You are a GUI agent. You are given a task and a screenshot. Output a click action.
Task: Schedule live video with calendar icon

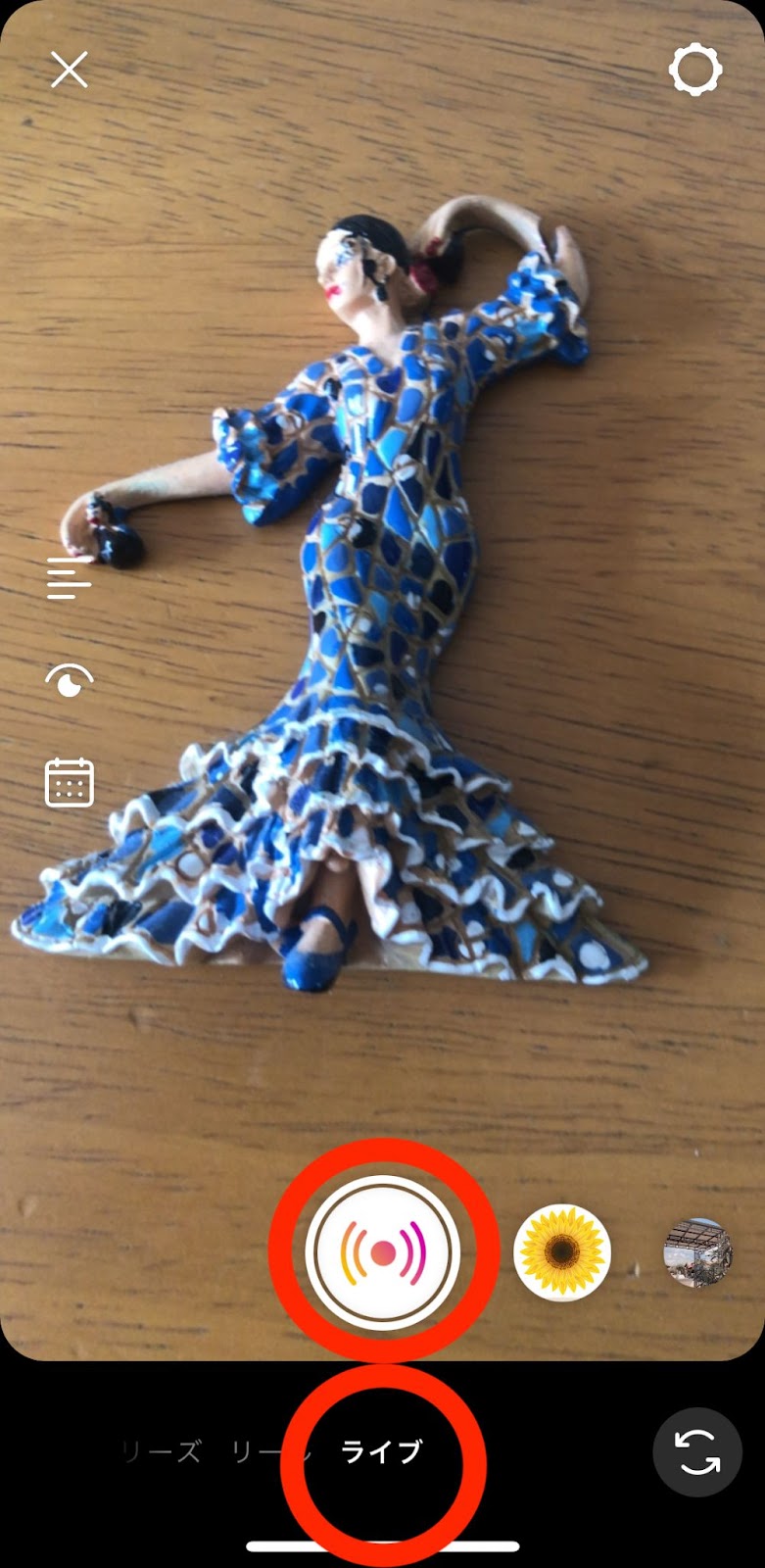tap(70, 782)
